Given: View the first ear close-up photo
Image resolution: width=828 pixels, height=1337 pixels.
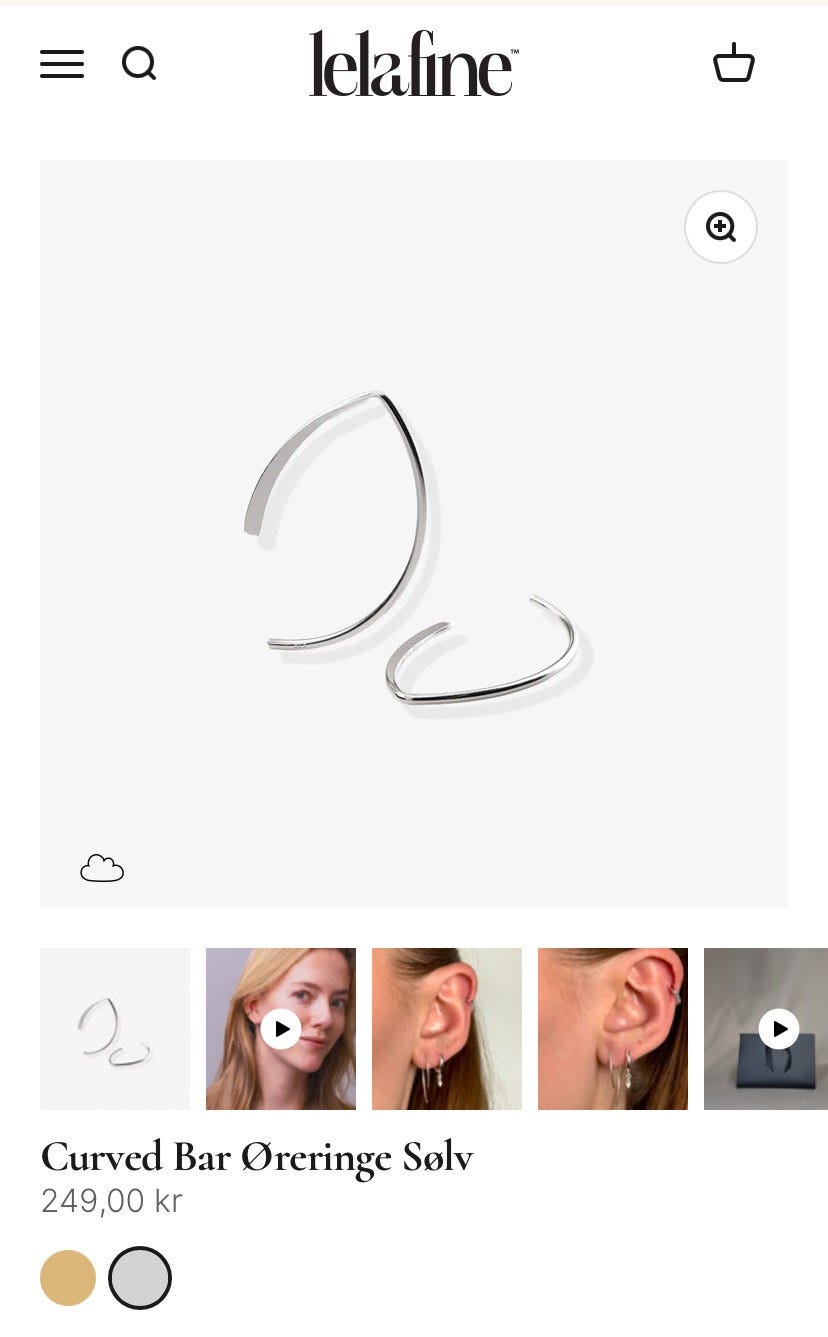Looking at the screenshot, I should tap(447, 1028).
